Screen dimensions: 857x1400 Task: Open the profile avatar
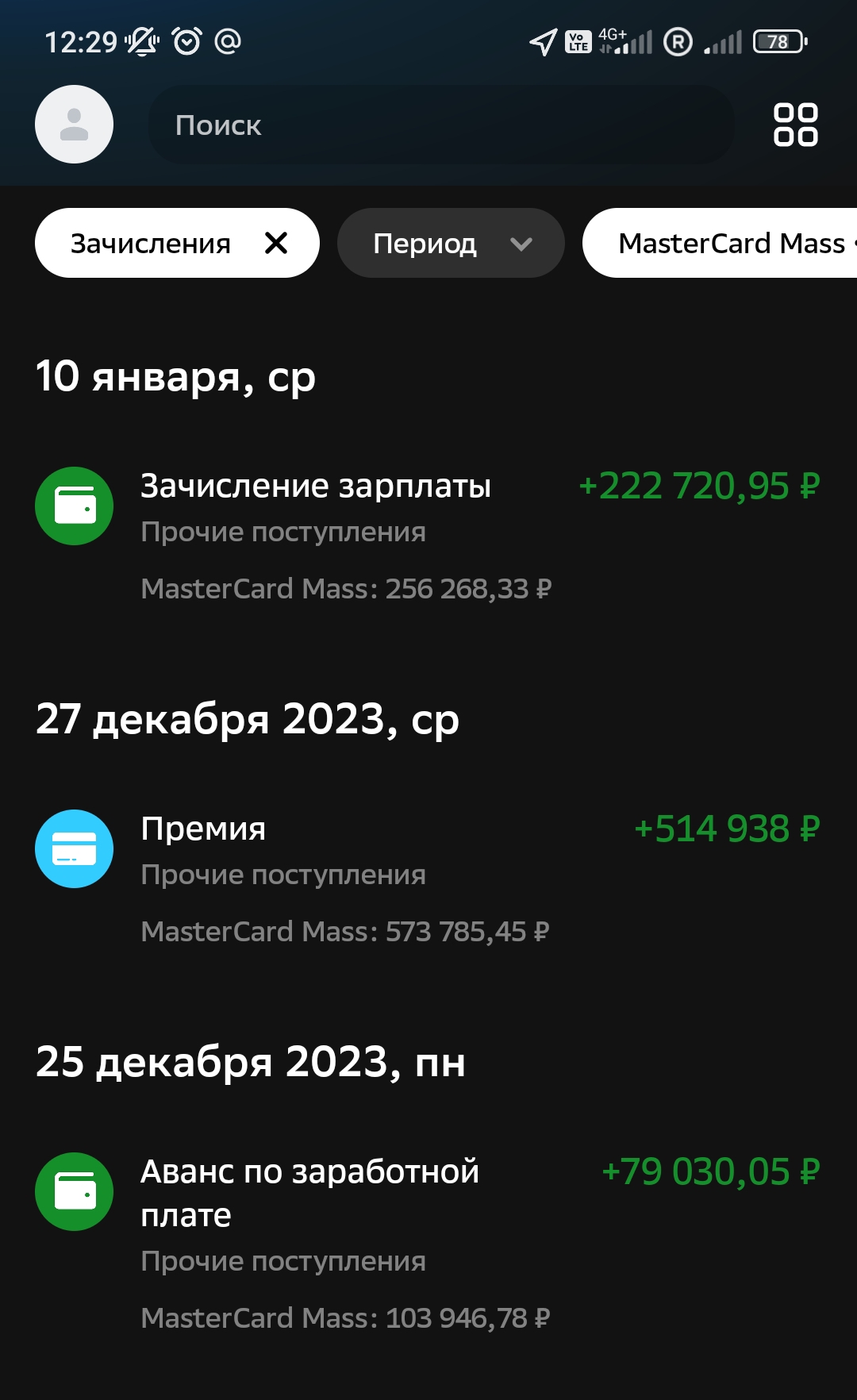click(x=74, y=125)
